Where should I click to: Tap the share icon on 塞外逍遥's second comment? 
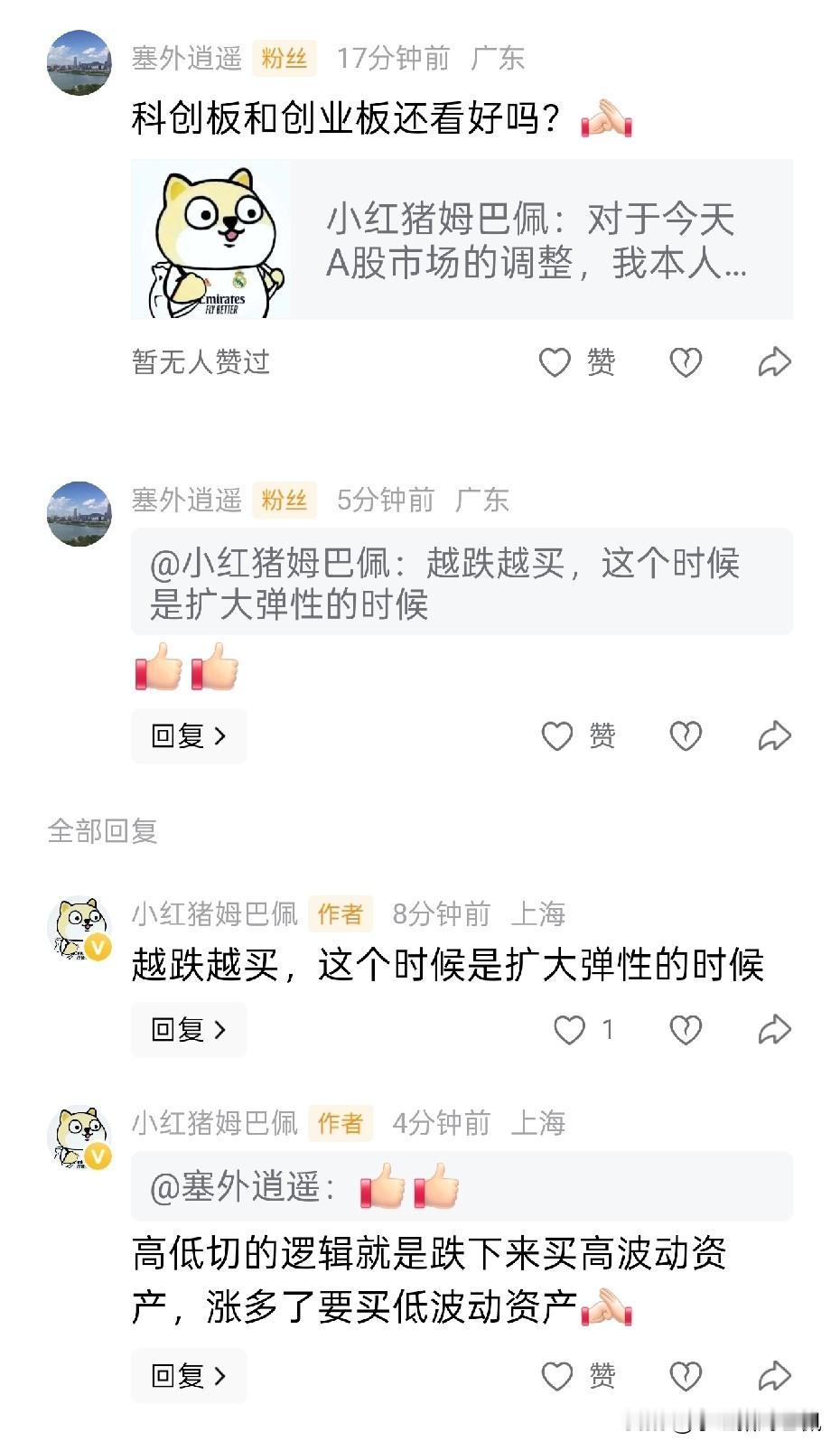(x=773, y=735)
